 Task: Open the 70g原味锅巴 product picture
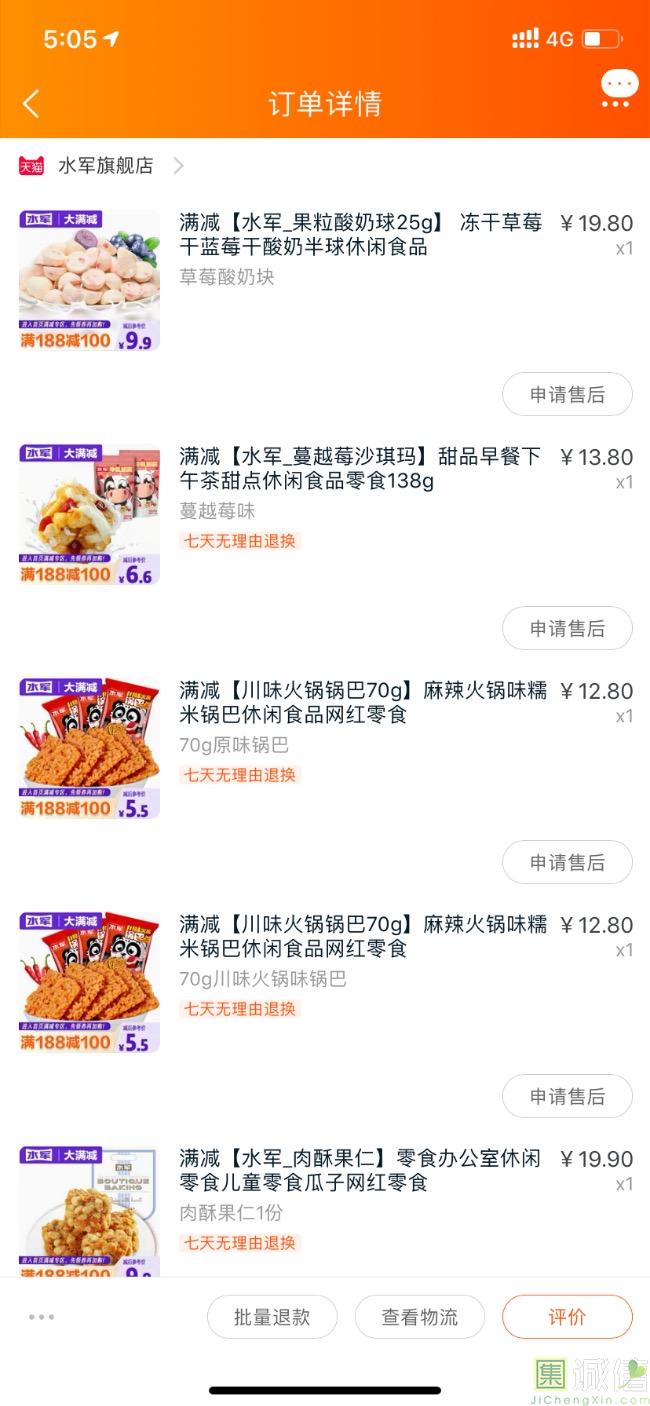pyautogui.click(x=89, y=748)
